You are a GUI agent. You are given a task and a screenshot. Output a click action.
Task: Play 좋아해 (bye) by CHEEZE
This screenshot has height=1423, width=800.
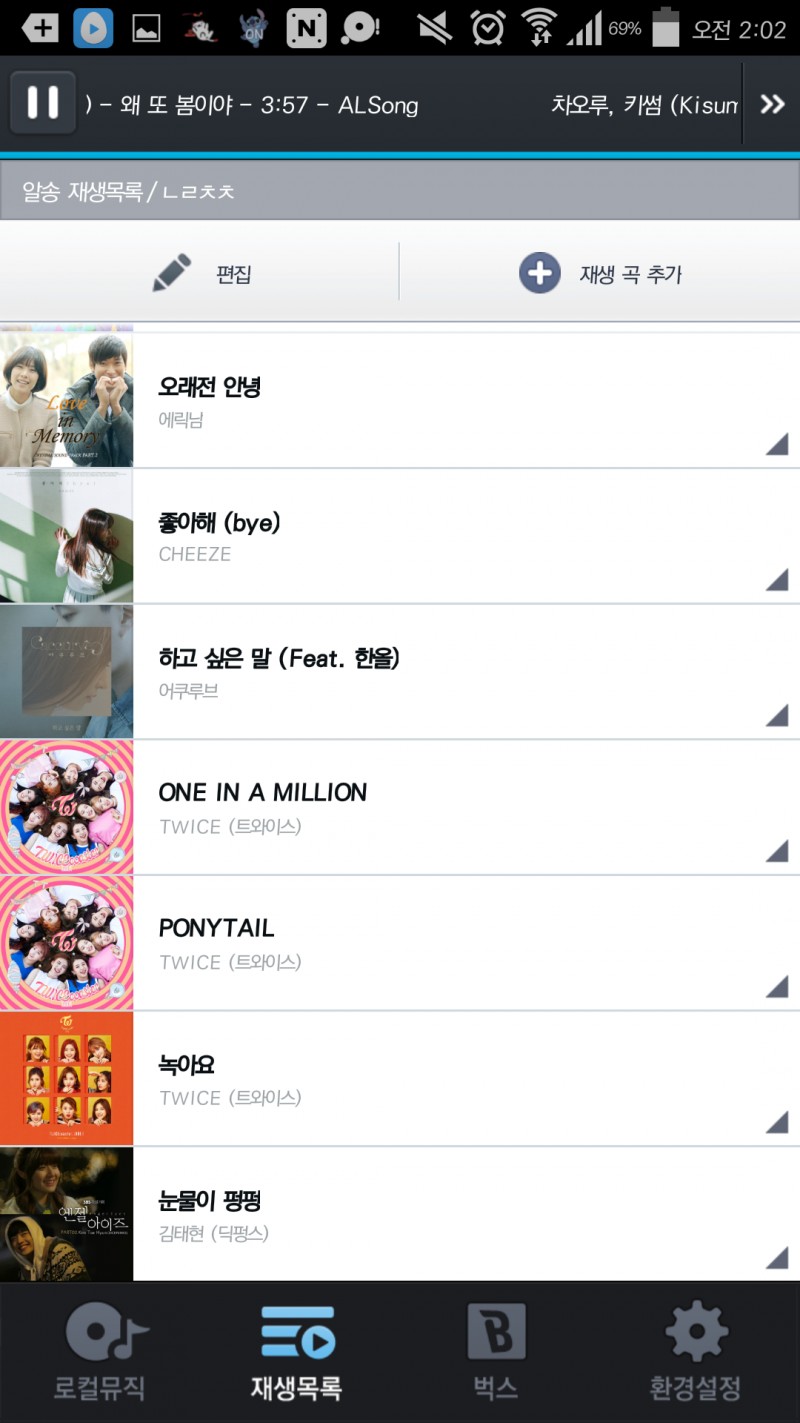(400, 536)
